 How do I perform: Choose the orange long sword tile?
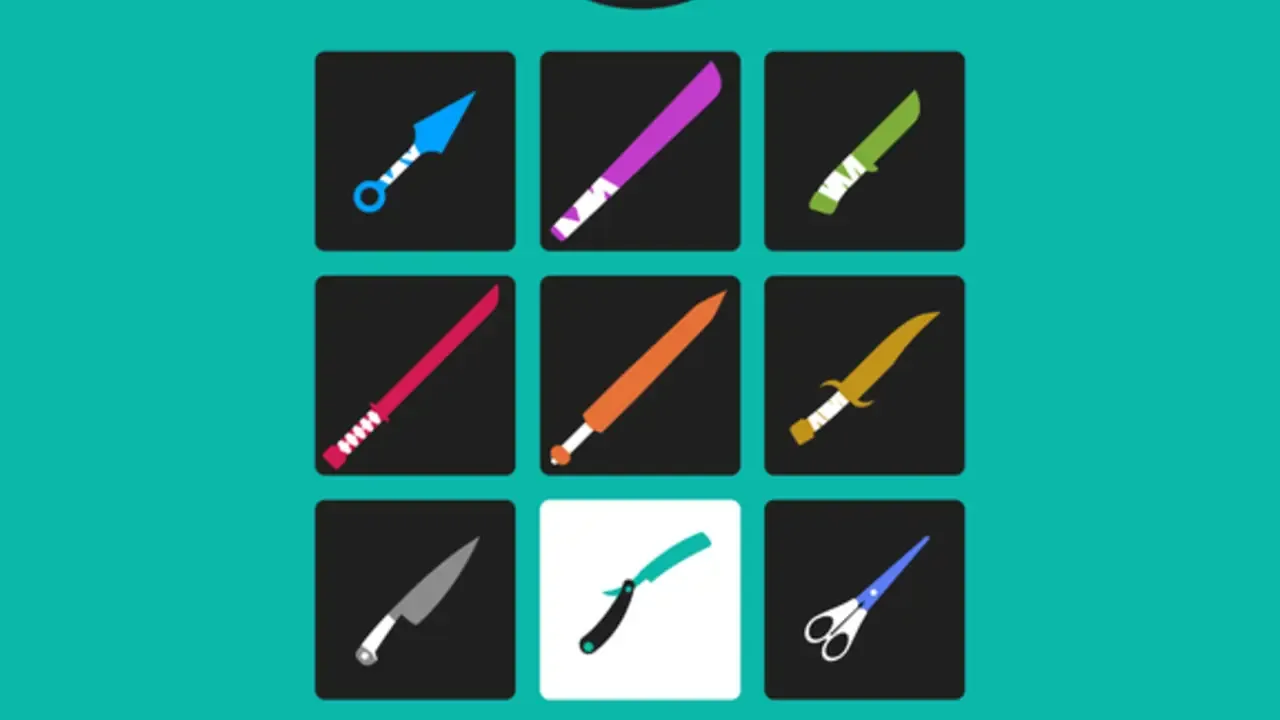[x=640, y=375]
